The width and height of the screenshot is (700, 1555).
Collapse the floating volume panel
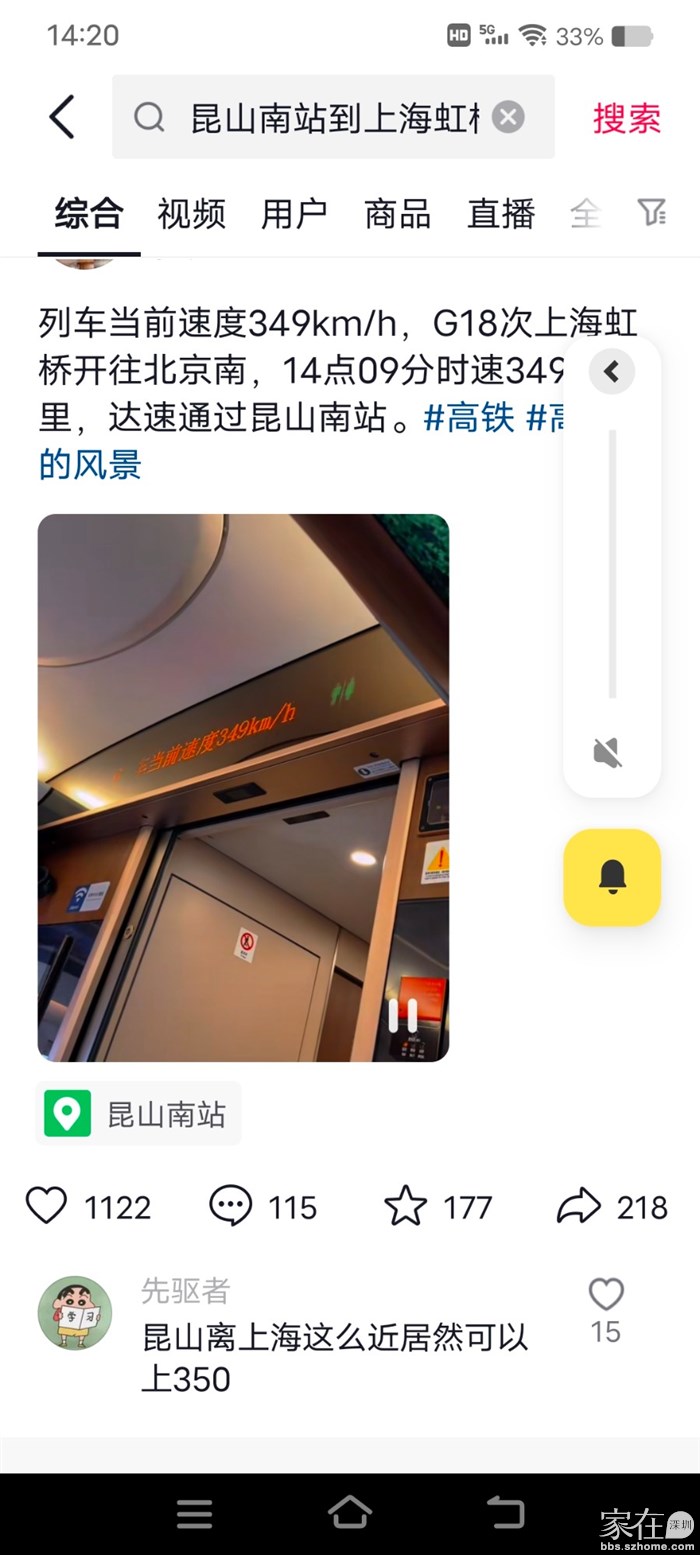point(612,373)
